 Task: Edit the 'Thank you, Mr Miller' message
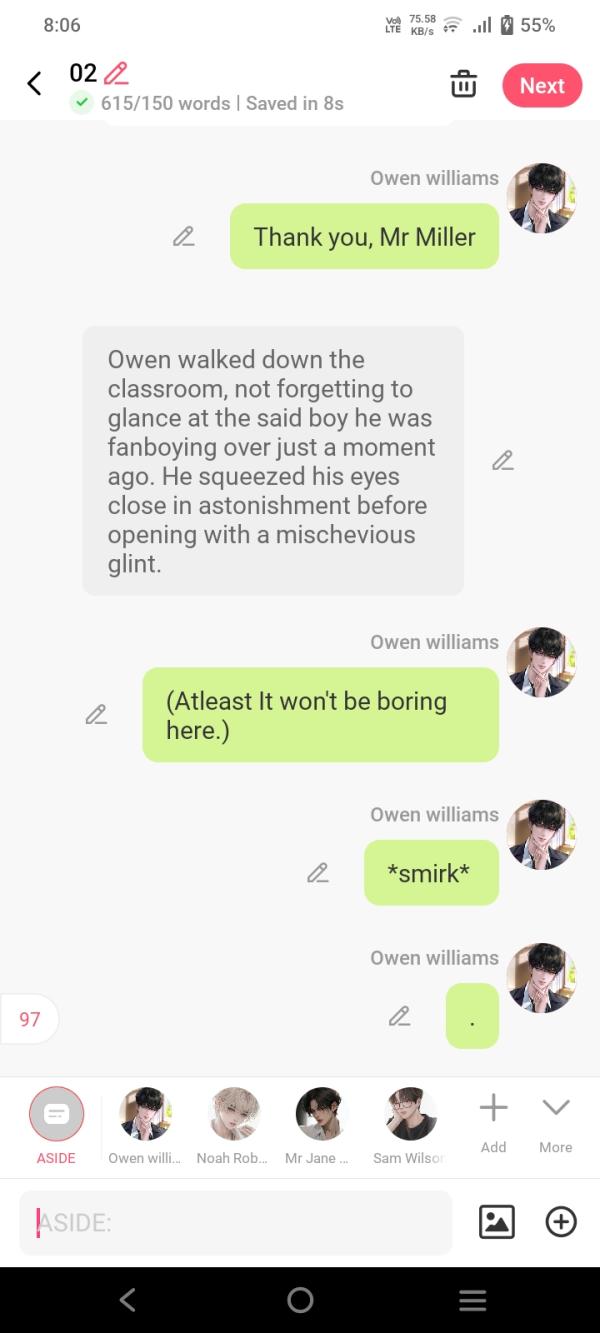click(183, 237)
